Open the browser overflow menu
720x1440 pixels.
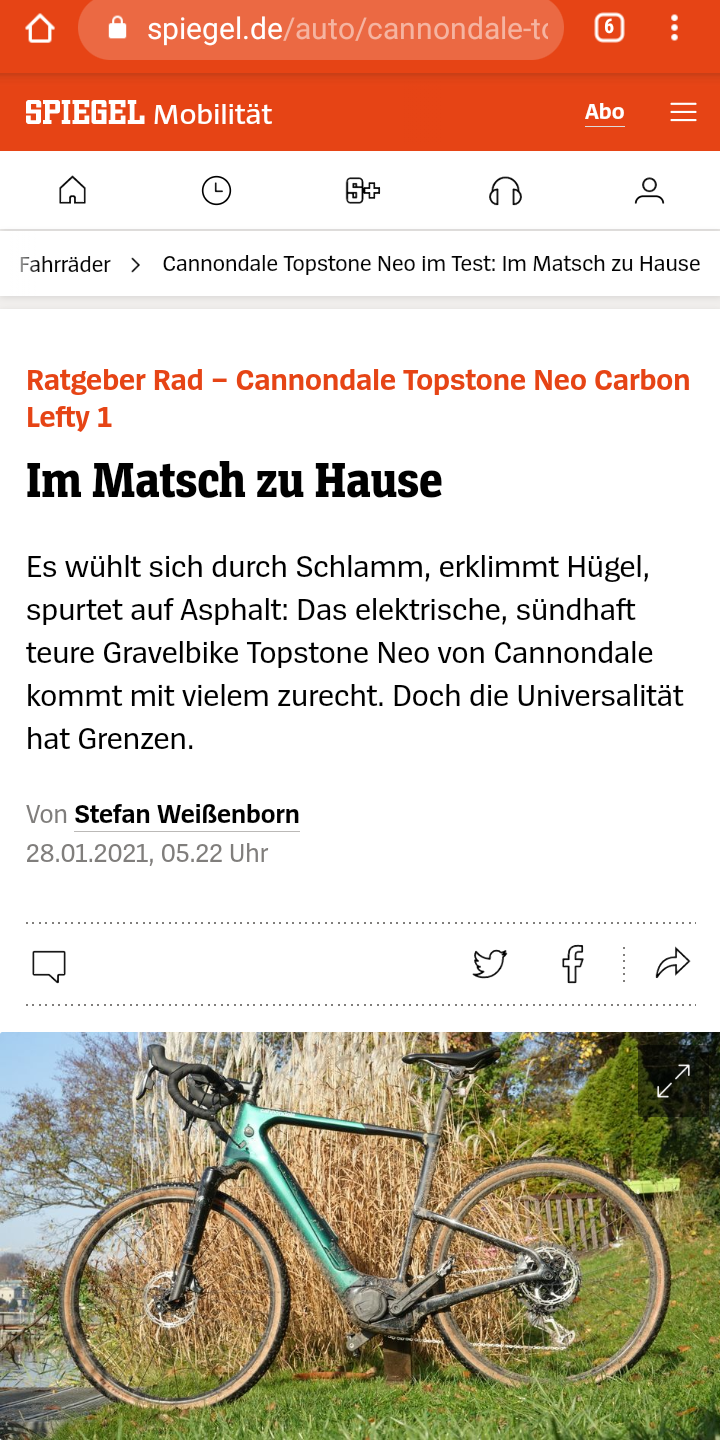coord(675,29)
